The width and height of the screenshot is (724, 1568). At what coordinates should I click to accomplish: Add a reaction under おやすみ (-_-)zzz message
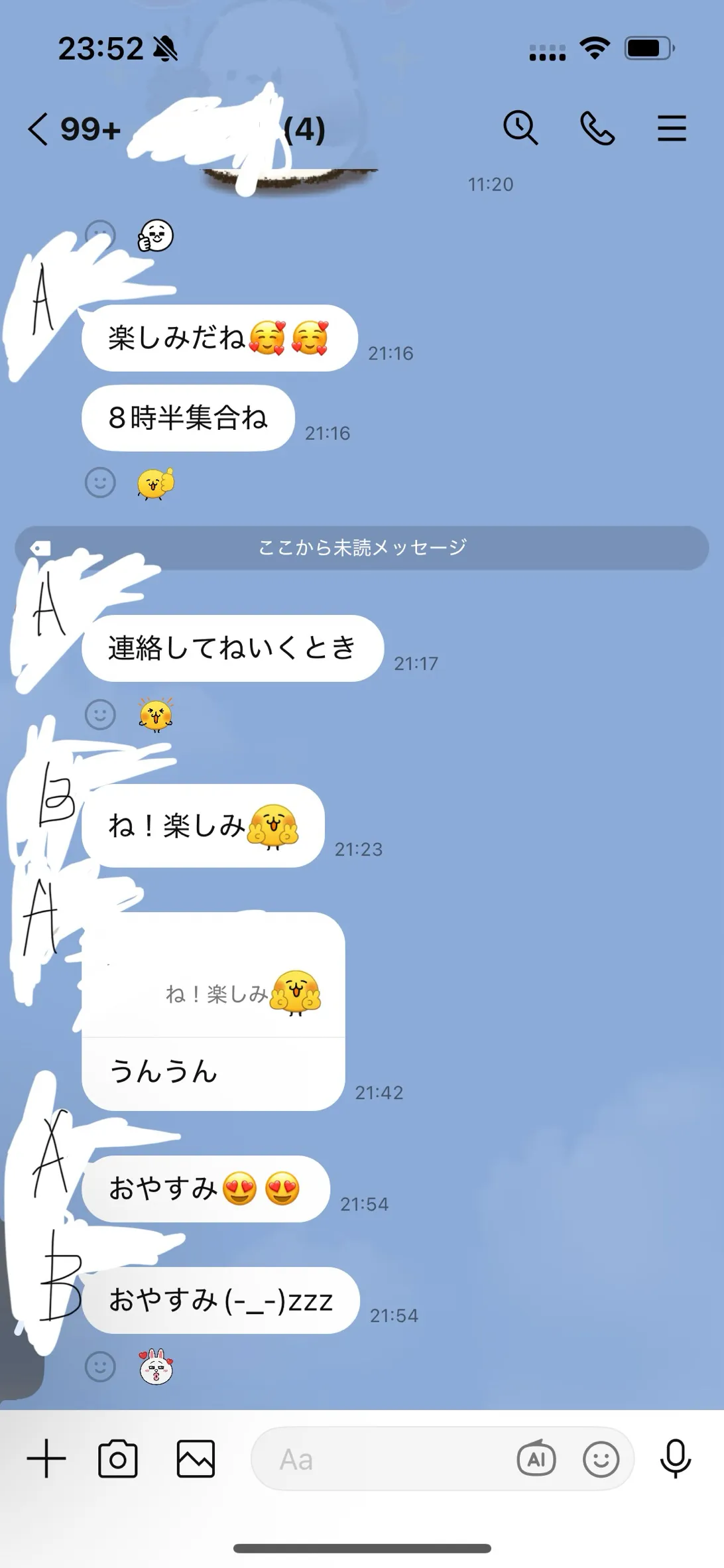(x=100, y=1366)
